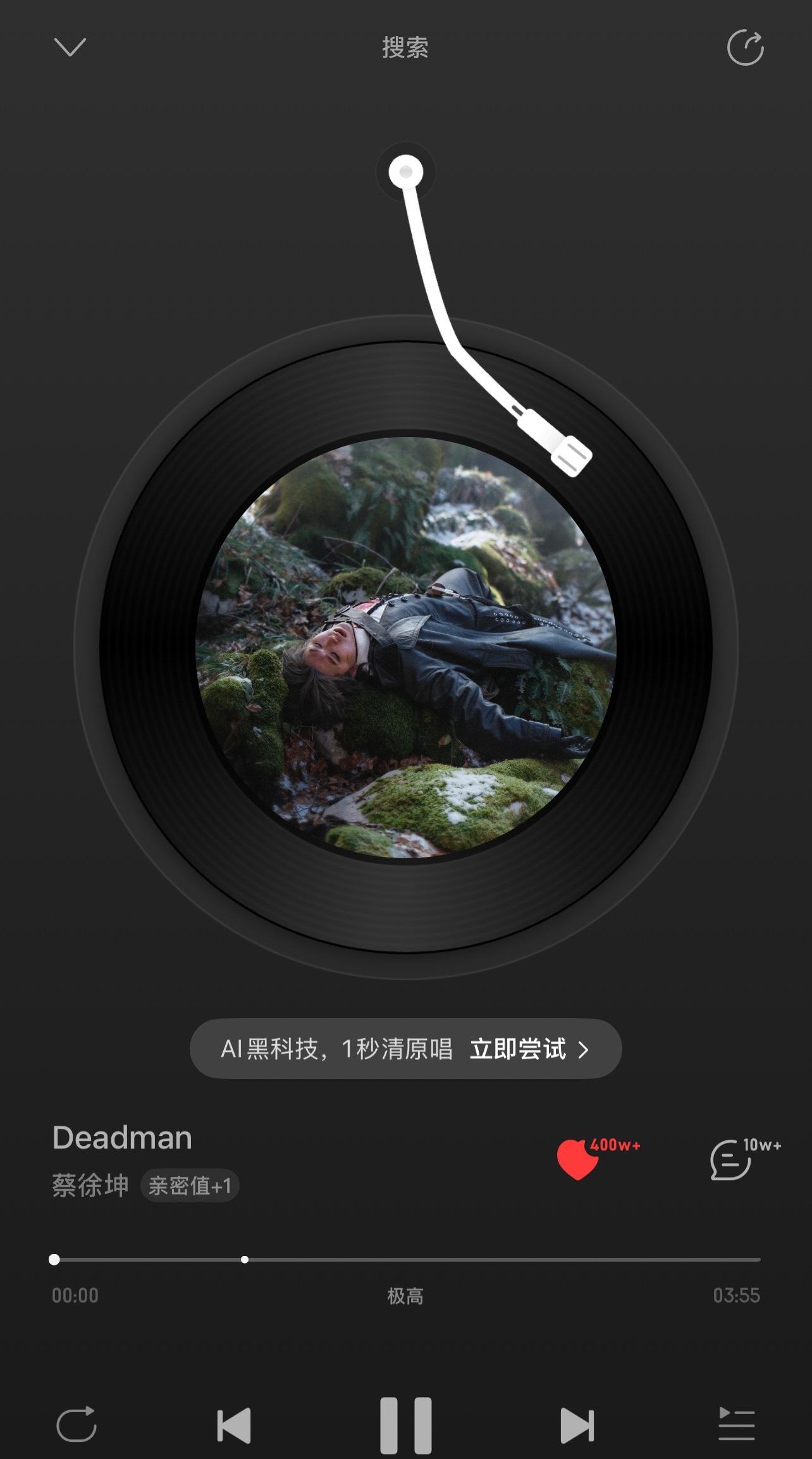Viewport: 812px width, 1459px height.
Task: Skip to the next track
Action: coord(577,1425)
